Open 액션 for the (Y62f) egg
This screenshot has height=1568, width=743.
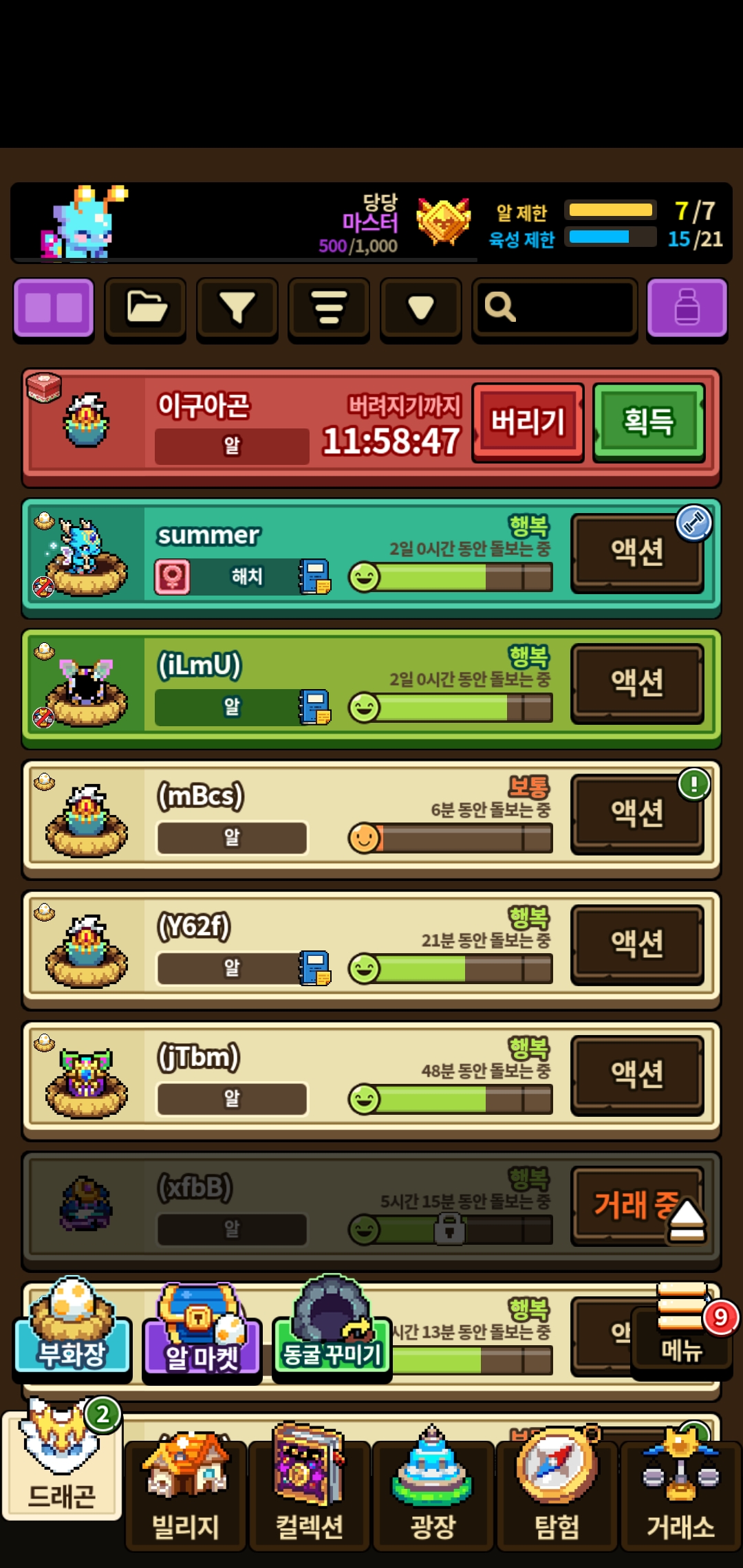click(636, 944)
